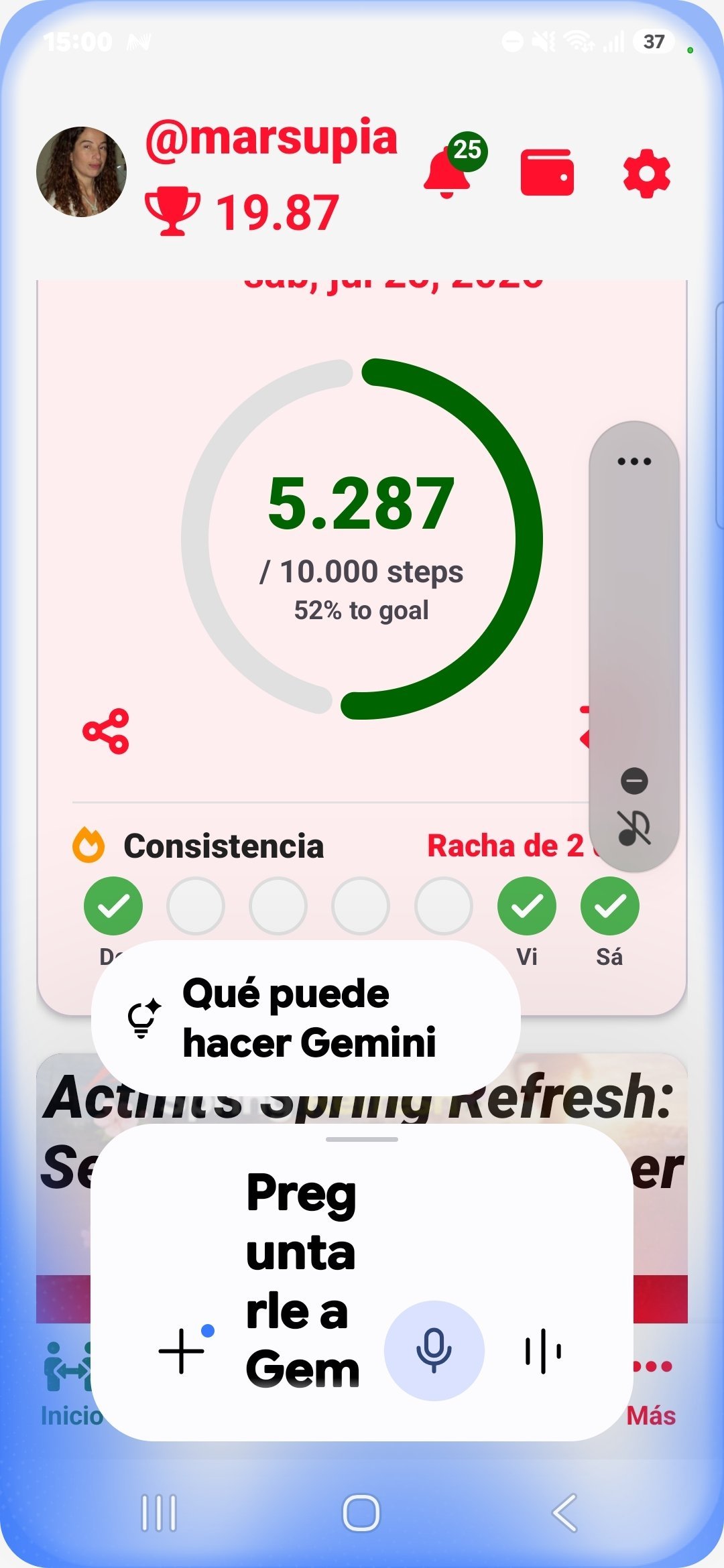Go back with the system back button
This screenshot has height=1568, width=724.
(564, 1513)
